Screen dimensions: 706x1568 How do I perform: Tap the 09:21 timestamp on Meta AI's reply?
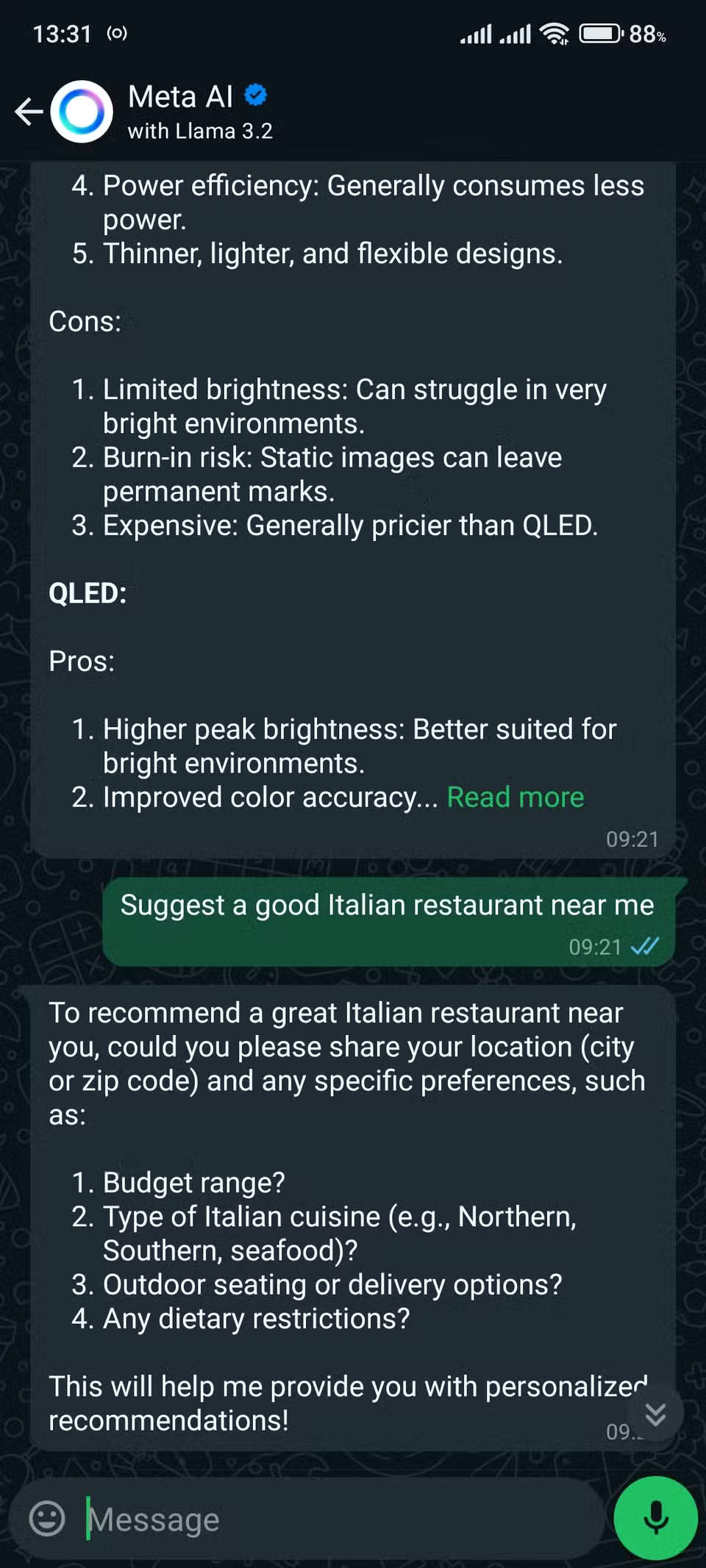632,839
